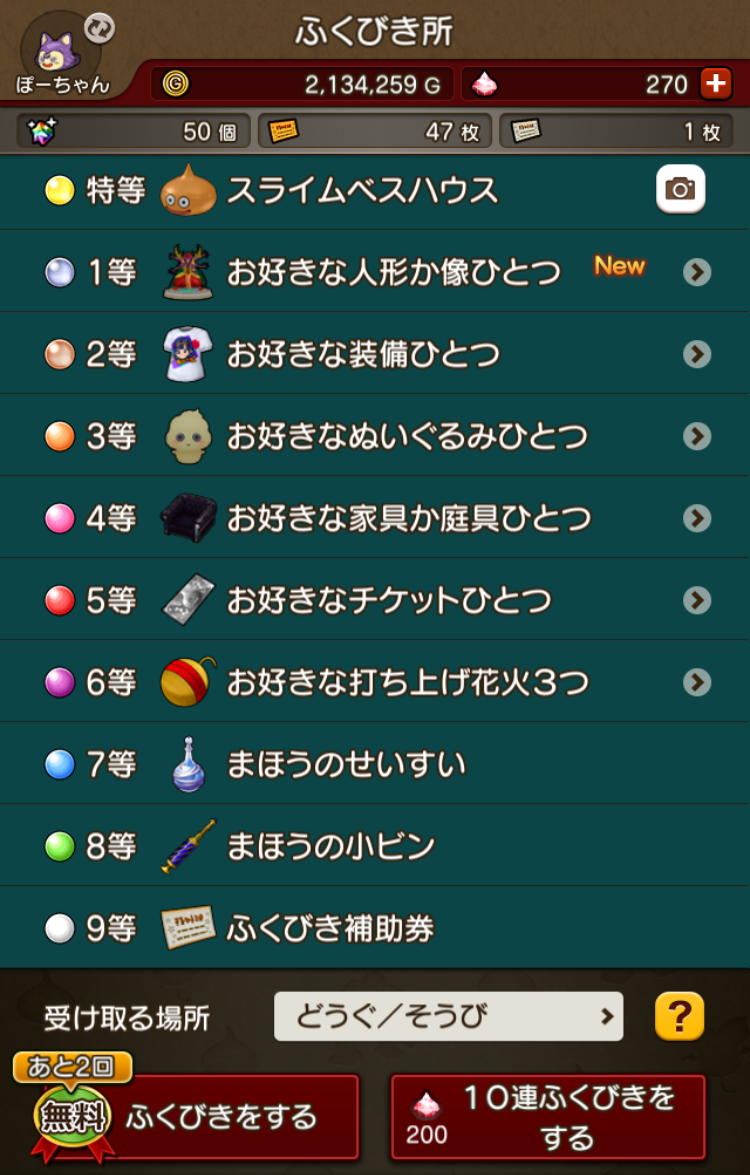
Task: Switch character via ぽーちゃん avatar
Action: [x=60, y=52]
